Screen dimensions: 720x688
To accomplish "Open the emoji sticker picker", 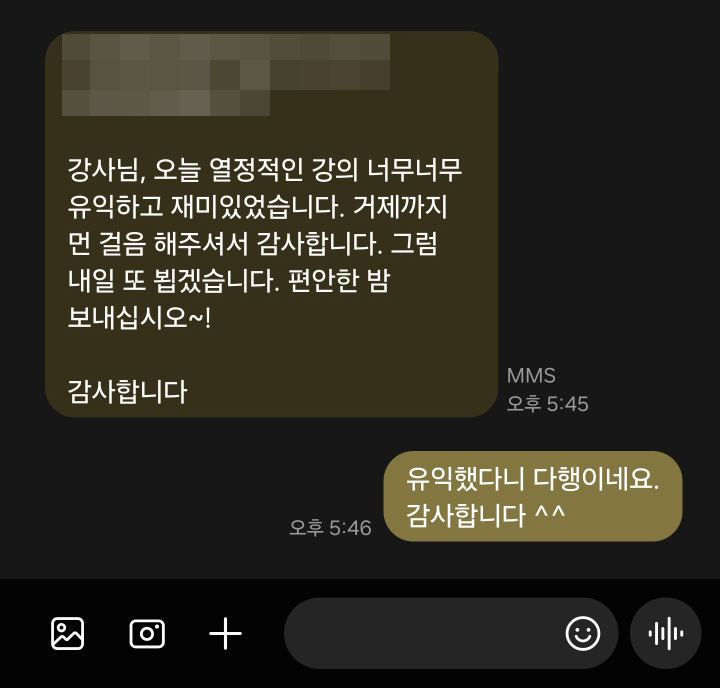I will (582, 633).
